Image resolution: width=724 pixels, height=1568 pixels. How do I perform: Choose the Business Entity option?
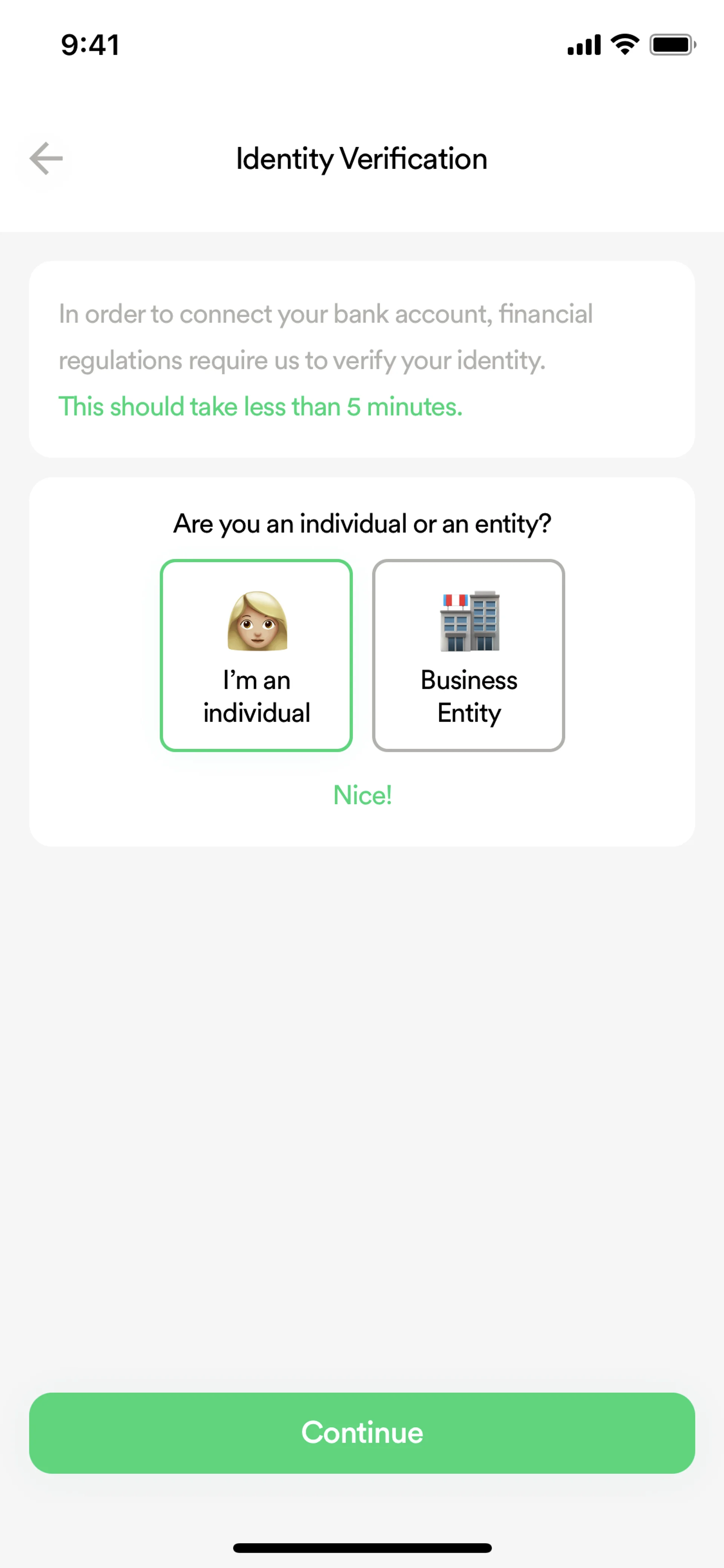[x=468, y=655]
